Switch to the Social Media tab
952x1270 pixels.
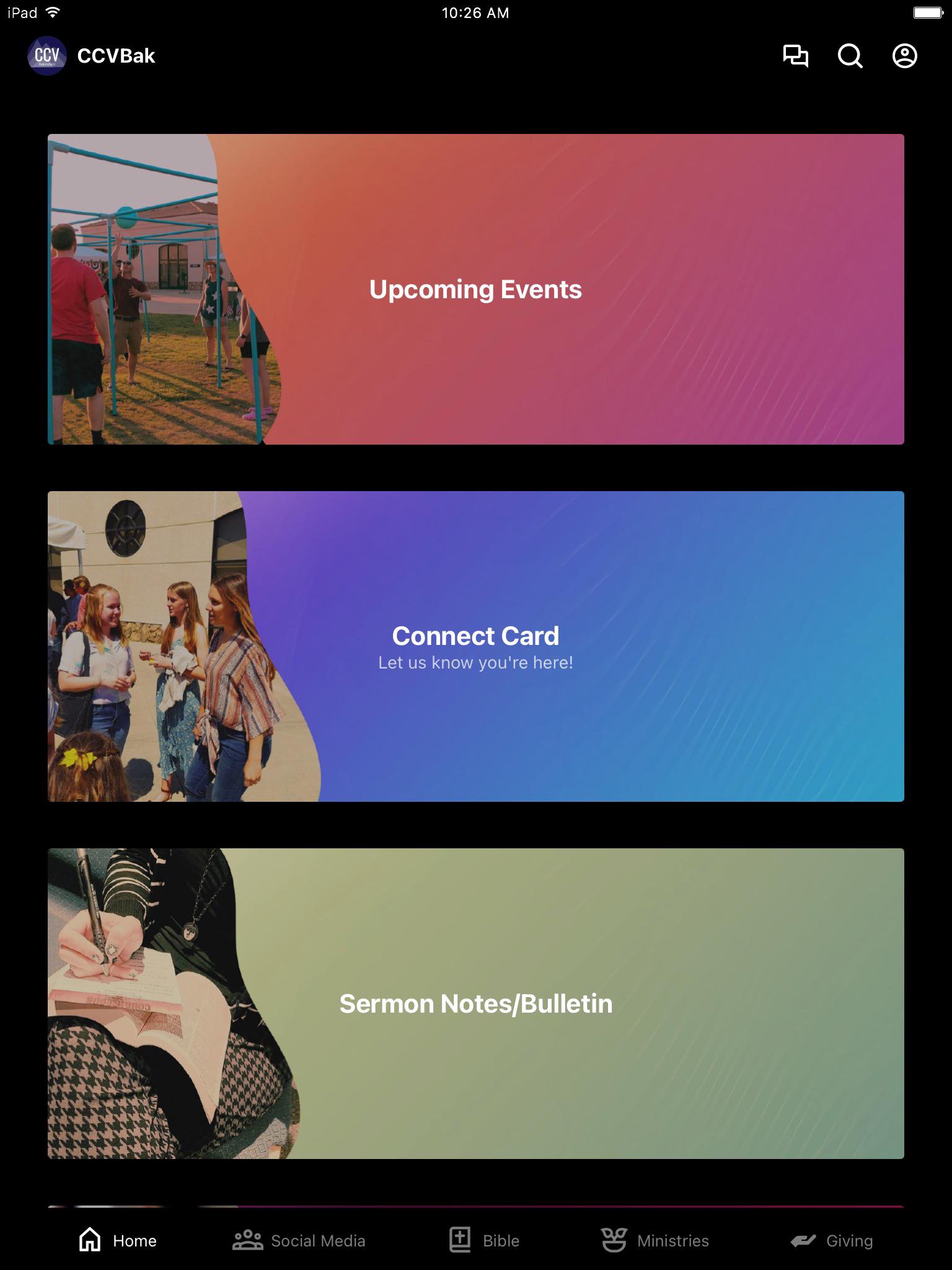[299, 1240]
